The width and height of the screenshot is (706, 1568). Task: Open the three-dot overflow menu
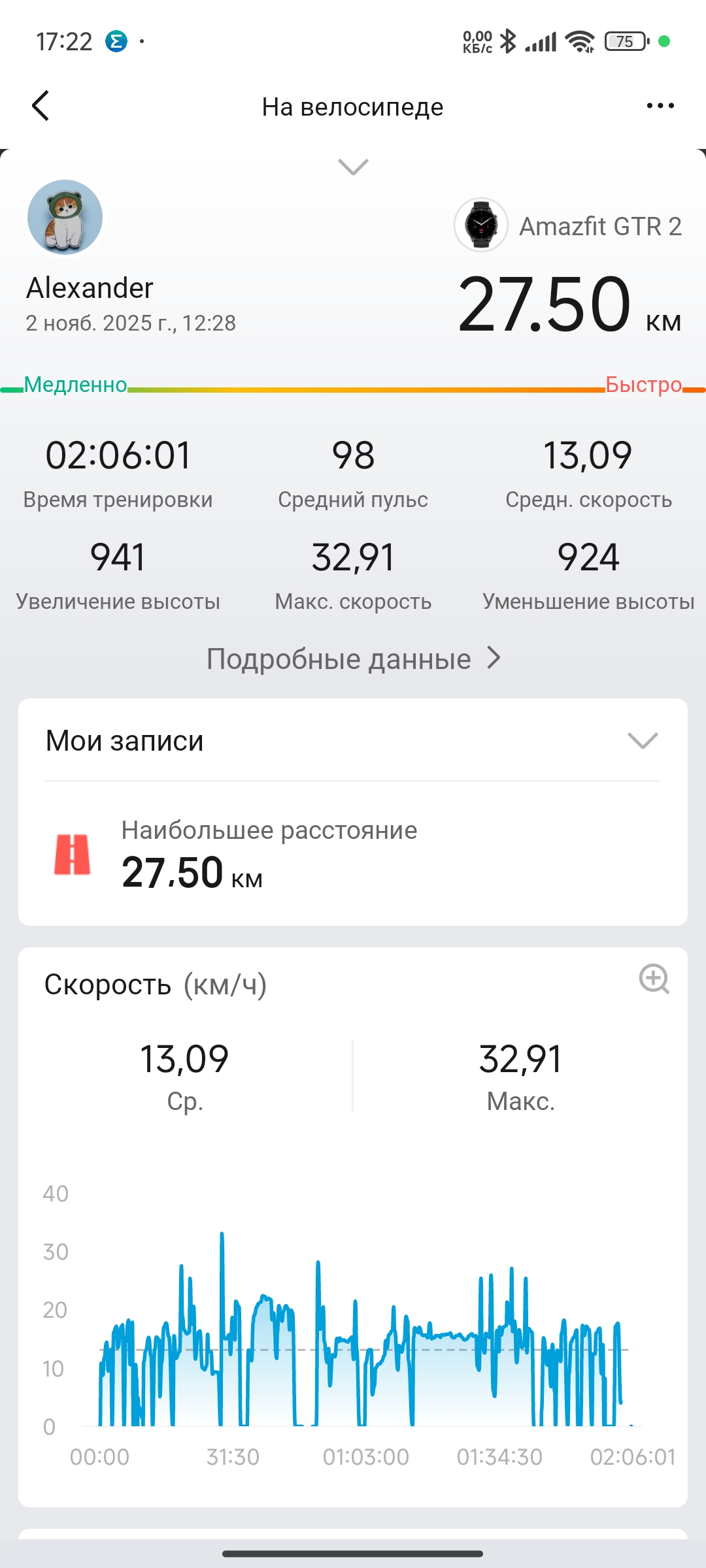coord(660,106)
